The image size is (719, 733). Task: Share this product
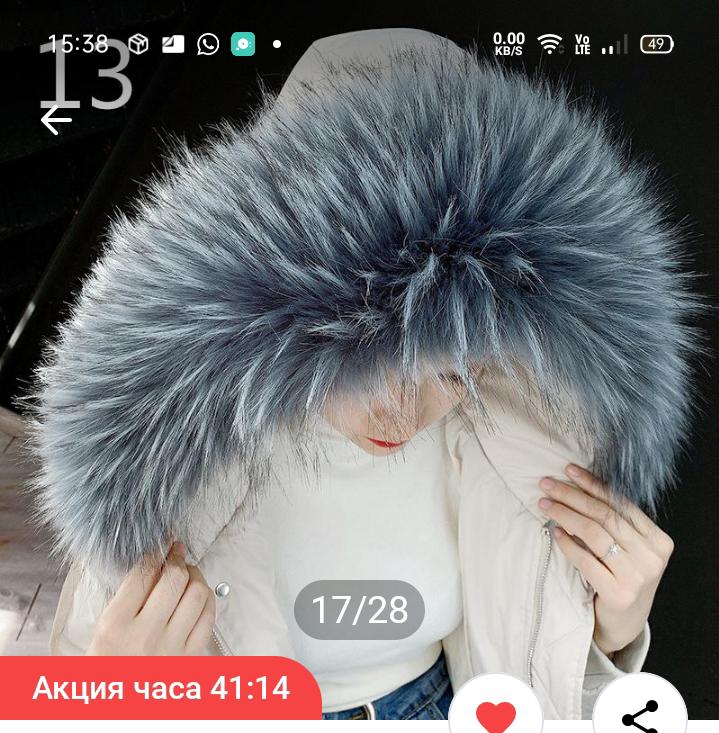(x=640, y=714)
